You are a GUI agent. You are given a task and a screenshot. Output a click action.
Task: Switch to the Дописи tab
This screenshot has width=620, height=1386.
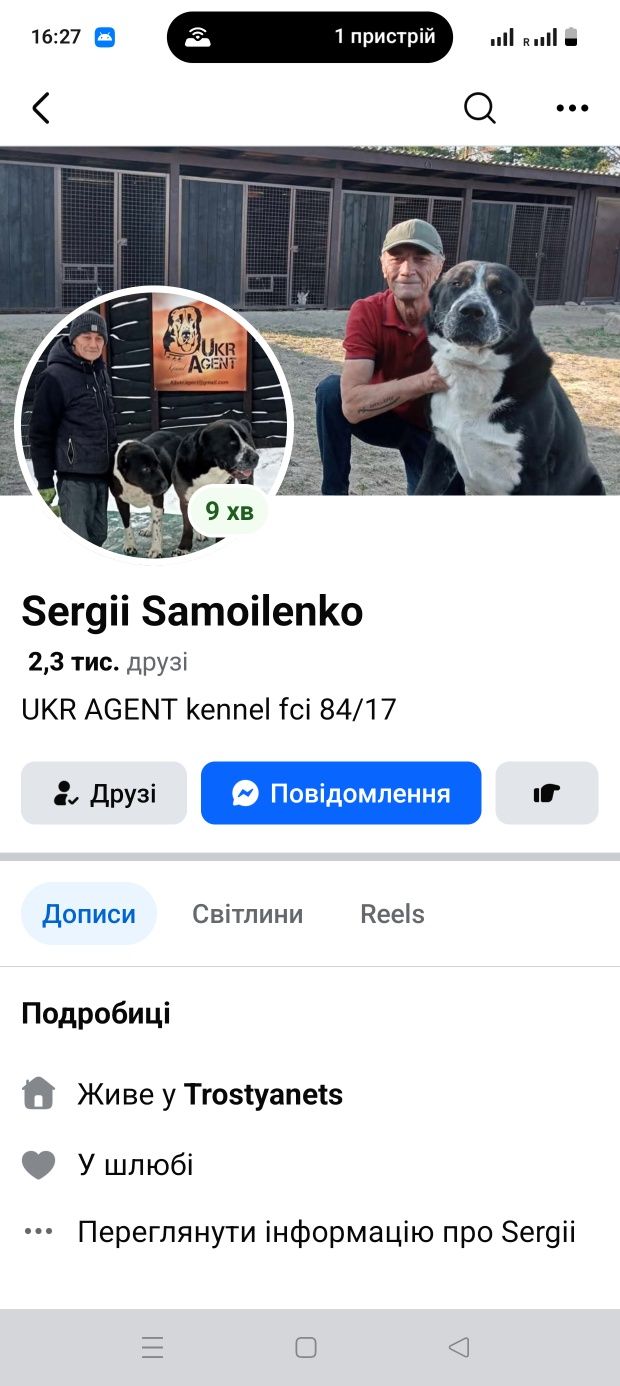pos(89,914)
